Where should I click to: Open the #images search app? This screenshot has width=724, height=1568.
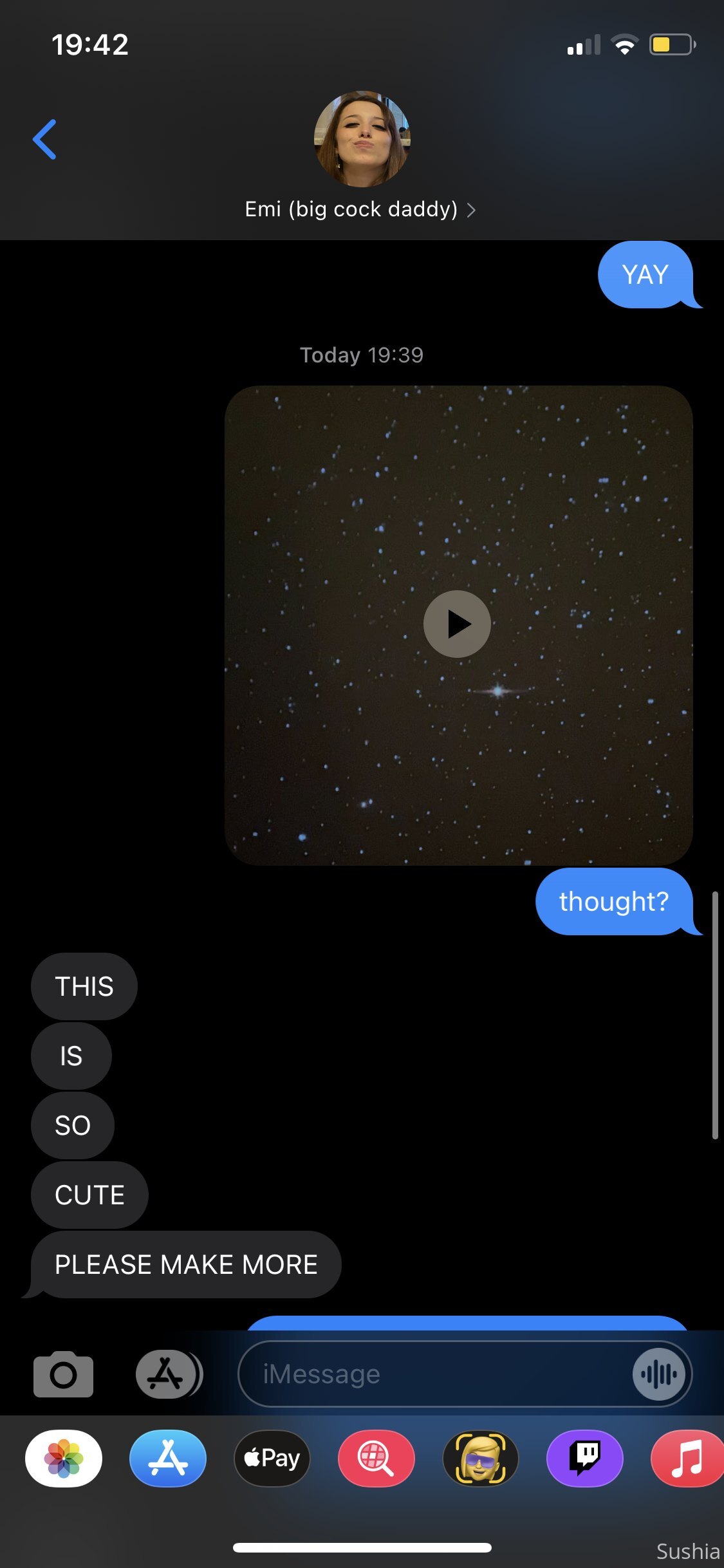(x=376, y=1458)
